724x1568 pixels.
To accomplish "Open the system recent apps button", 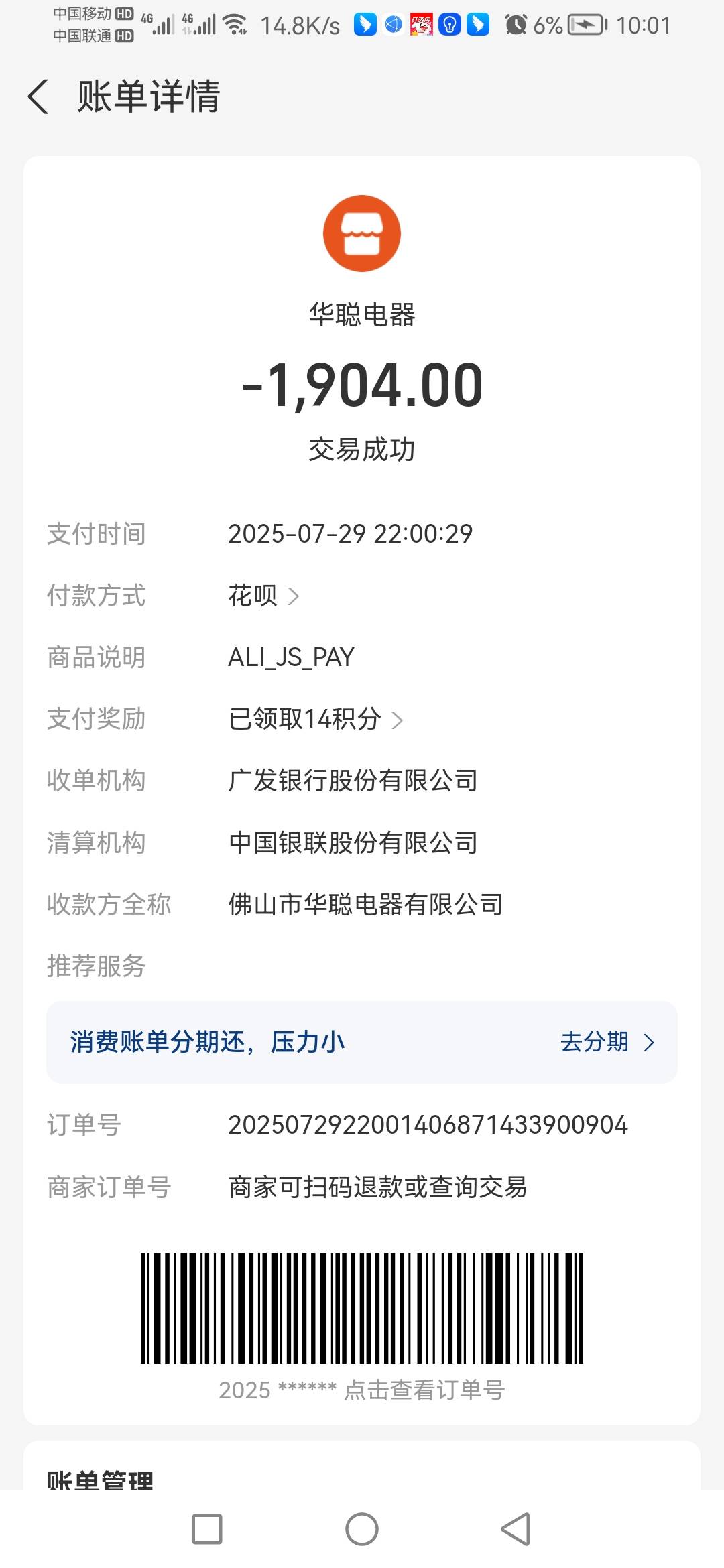I will [x=207, y=1529].
